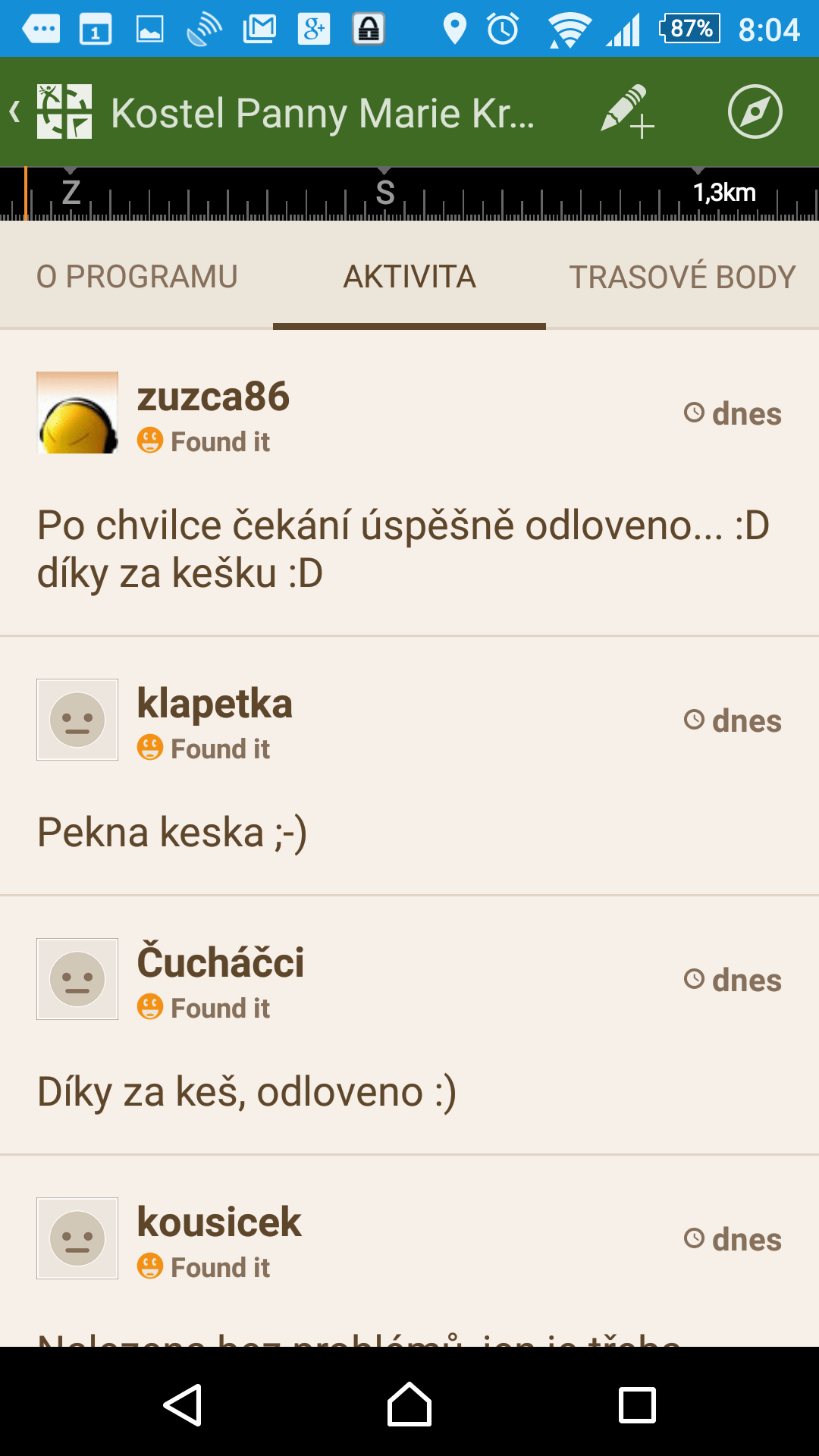819x1456 pixels.
Task: Switch to the TRASOVÉ BODY tab
Action: coord(682,277)
